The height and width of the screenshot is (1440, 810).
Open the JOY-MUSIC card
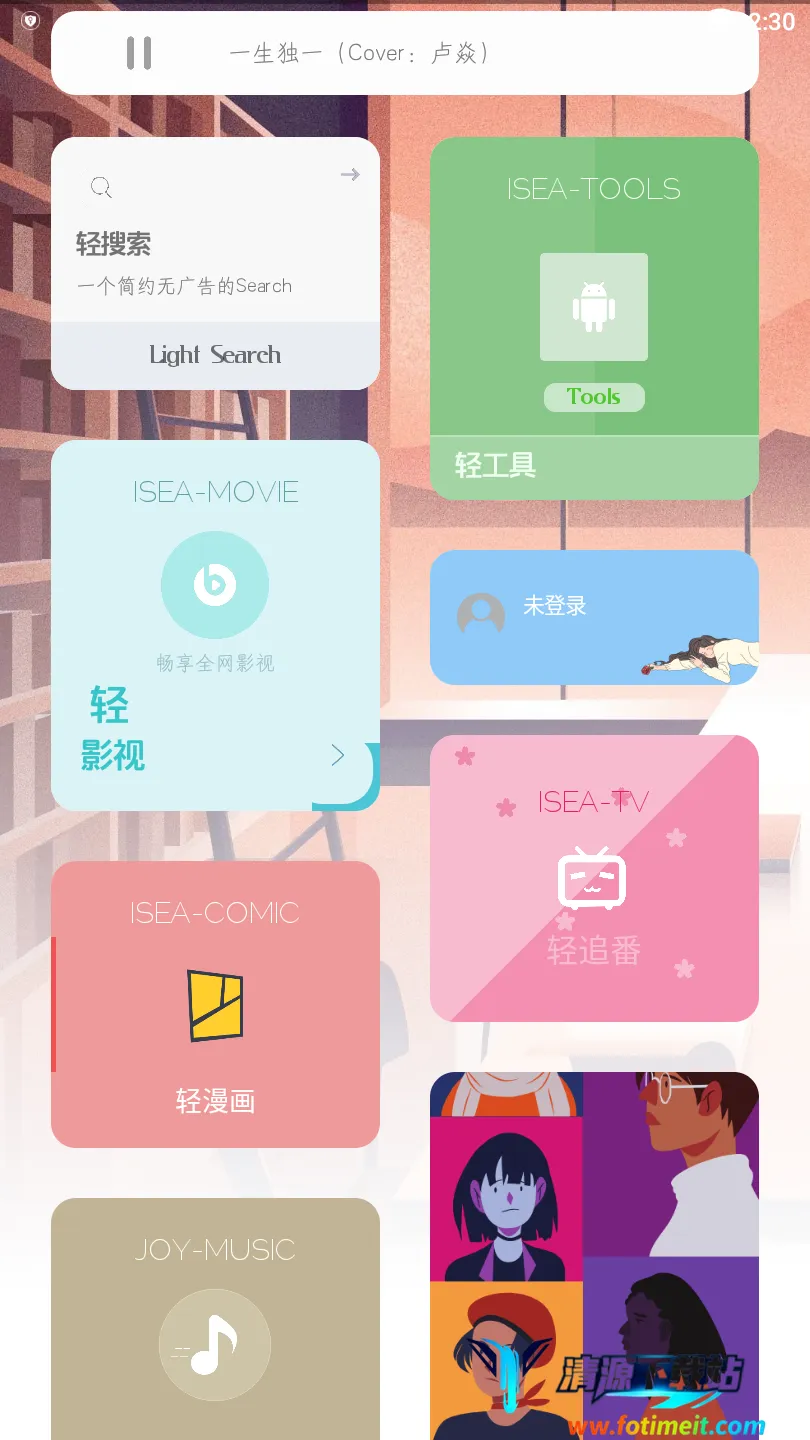[x=215, y=1320]
